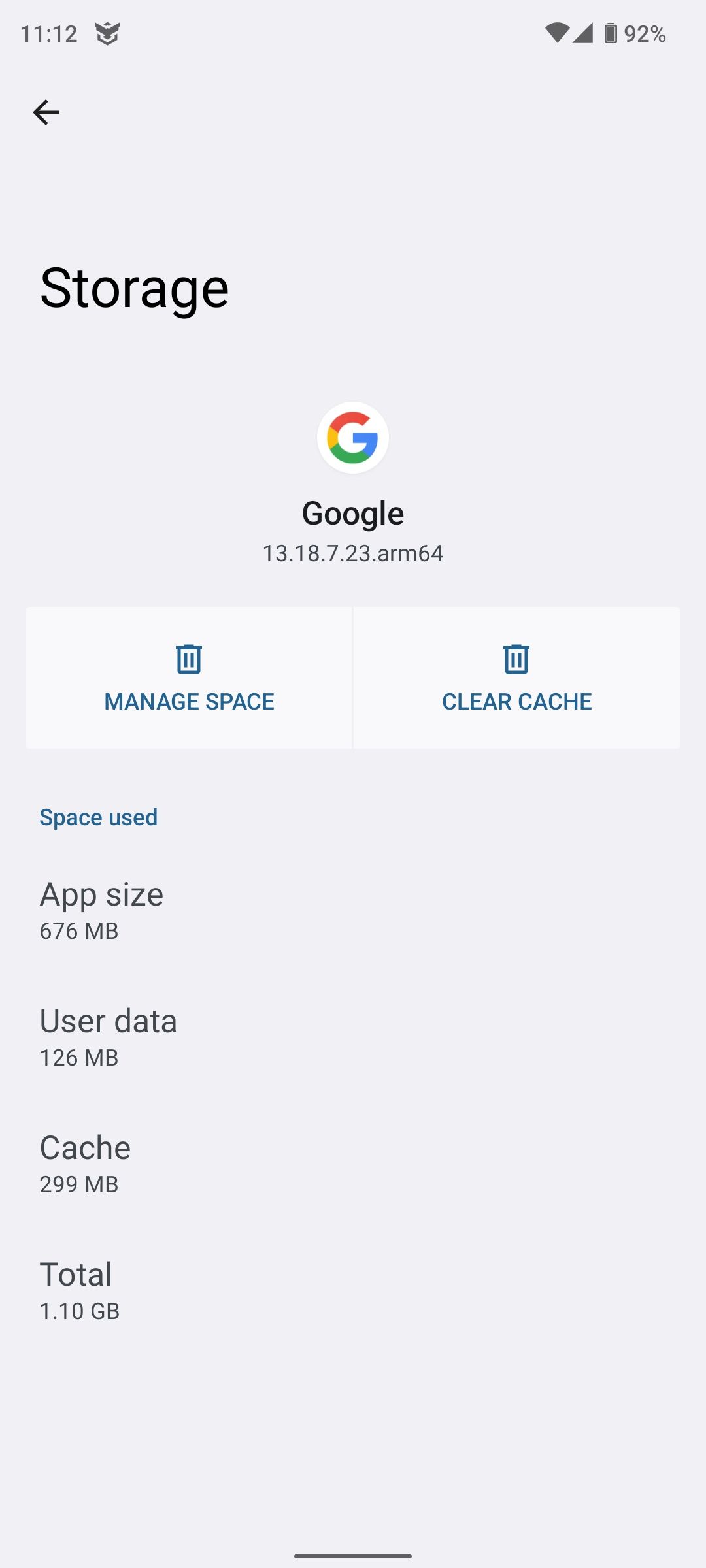Click the trash icon above Manage Space
This screenshot has height=1568, width=706.
click(189, 660)
